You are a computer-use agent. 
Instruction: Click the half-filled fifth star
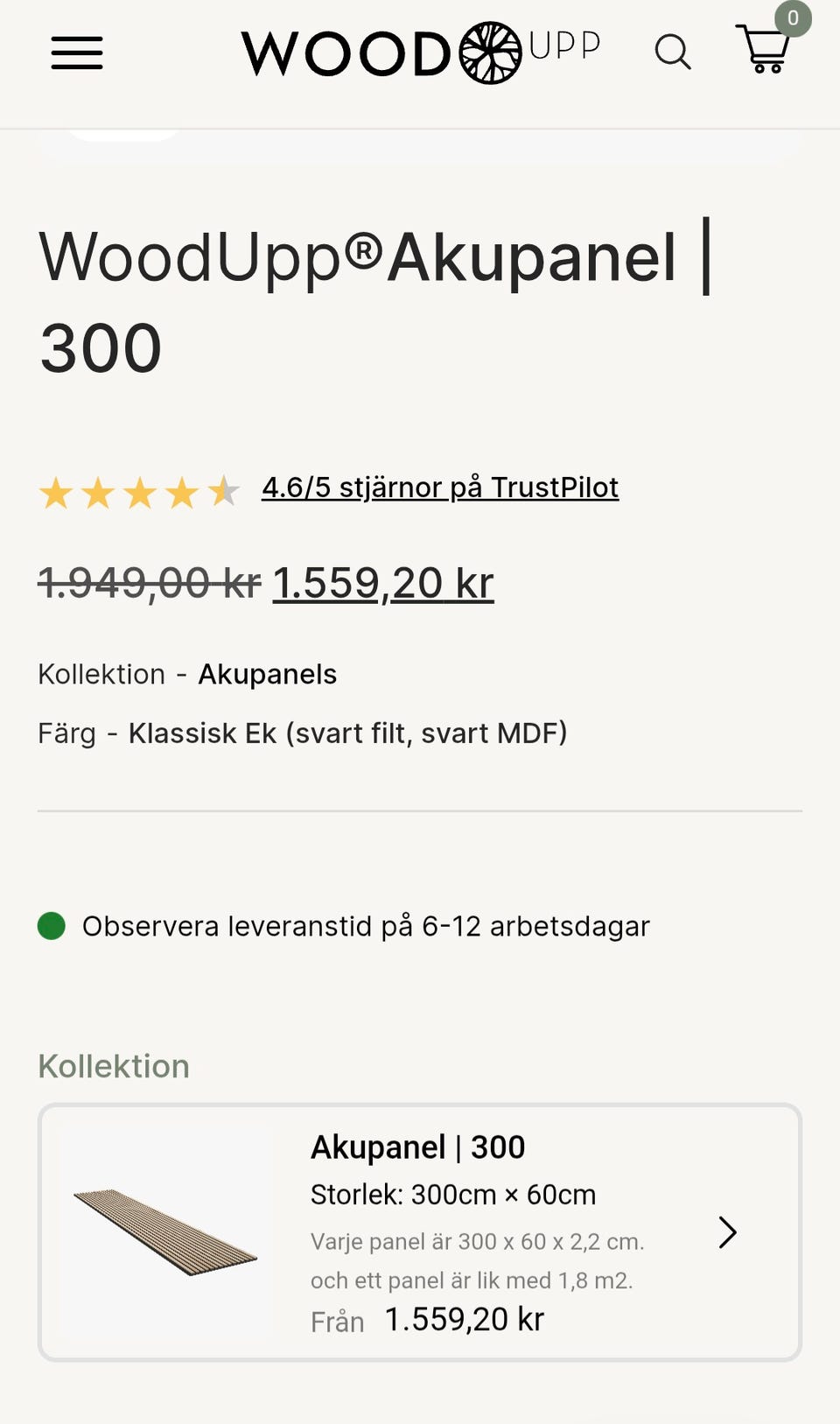coord(225,492)
